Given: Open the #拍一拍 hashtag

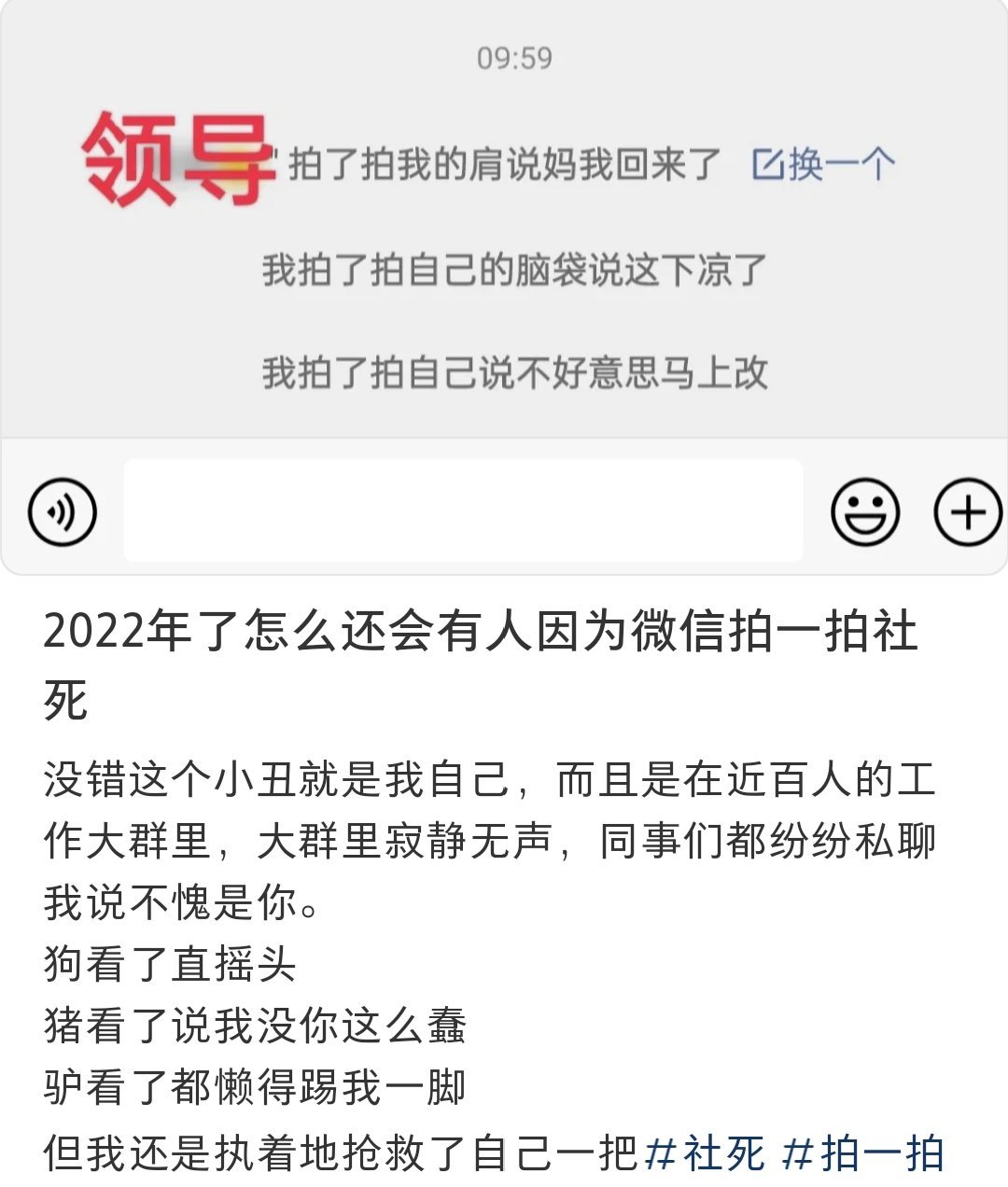Looking at the screenshot, I should pyautogui.click(x=863, y=1153).
